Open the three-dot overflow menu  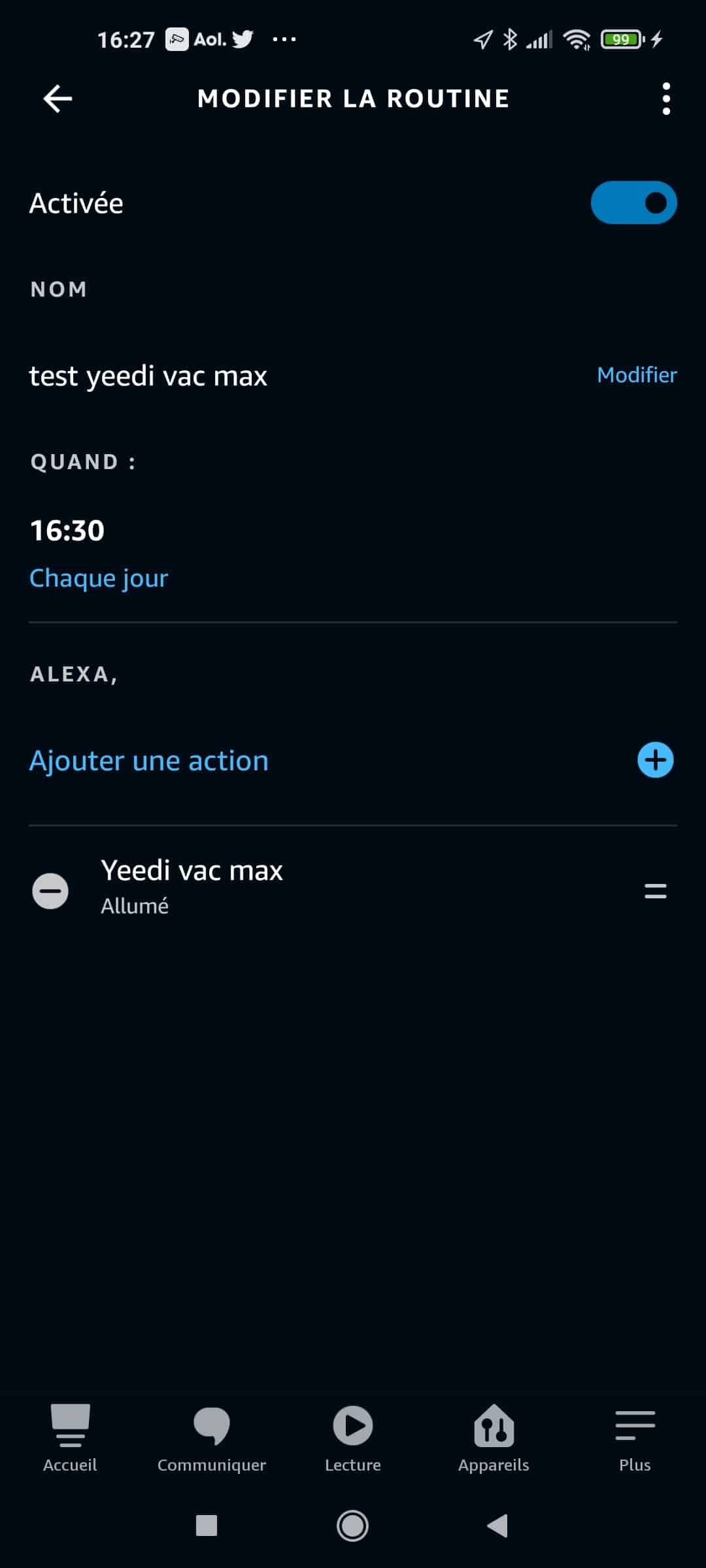click(x=666, y=99)
